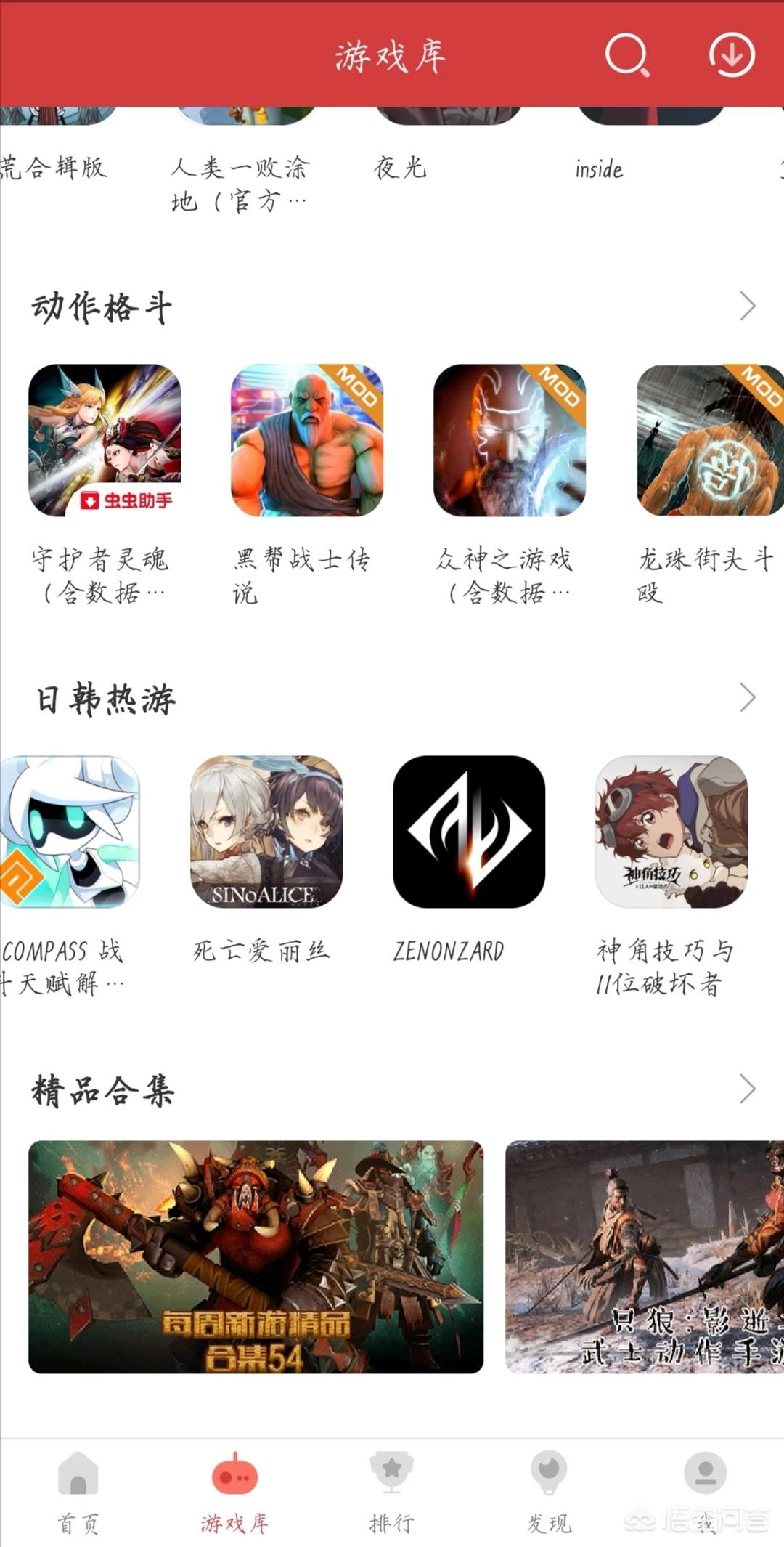This screenshot has width=784, height=1547.
Task: Open the game 众神之游戏
Action: click(510, 440)
